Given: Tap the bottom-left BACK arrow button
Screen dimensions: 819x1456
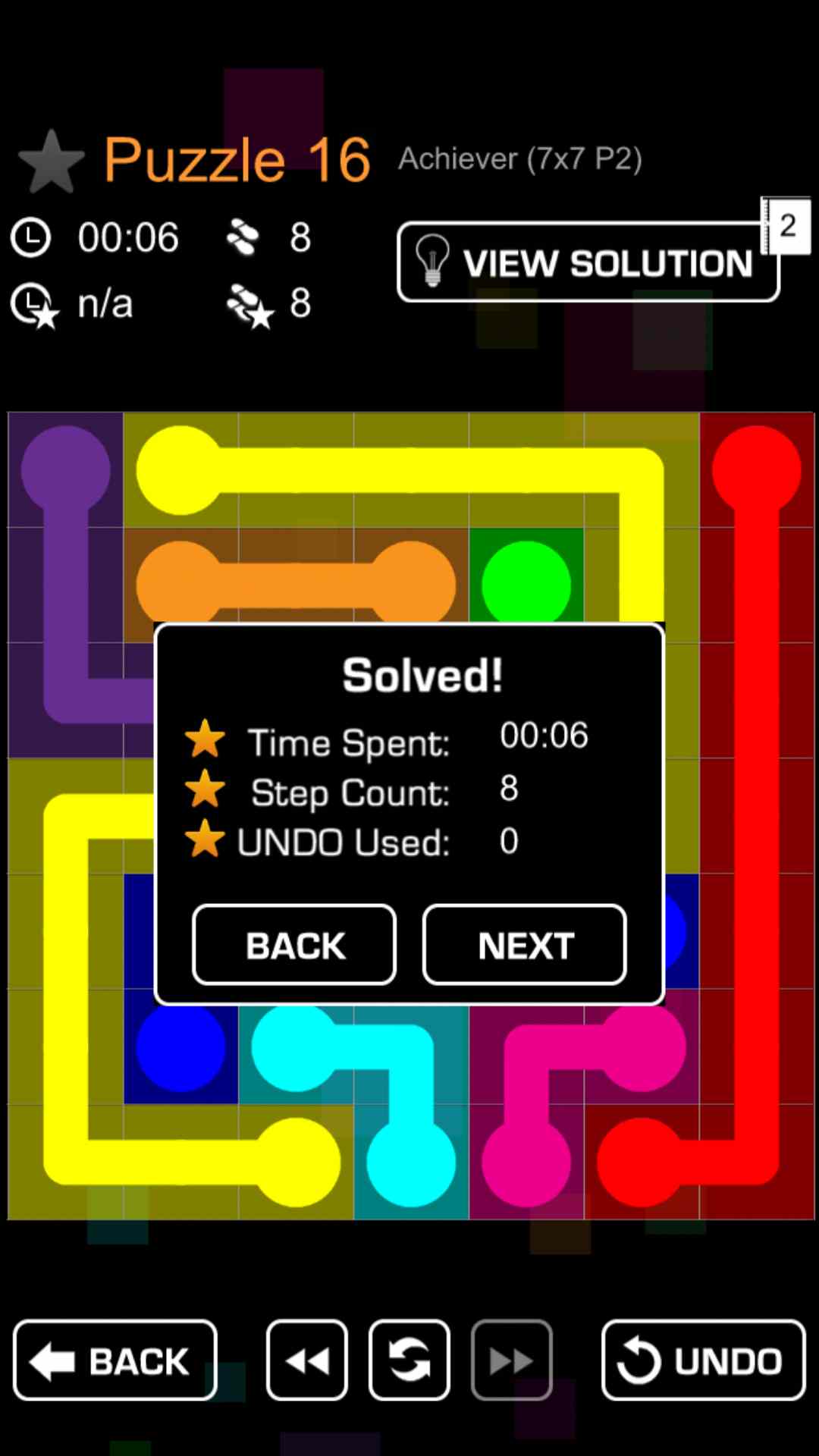Looking at the screenshot, I should pyautogui.click(x=115, y=1360).
